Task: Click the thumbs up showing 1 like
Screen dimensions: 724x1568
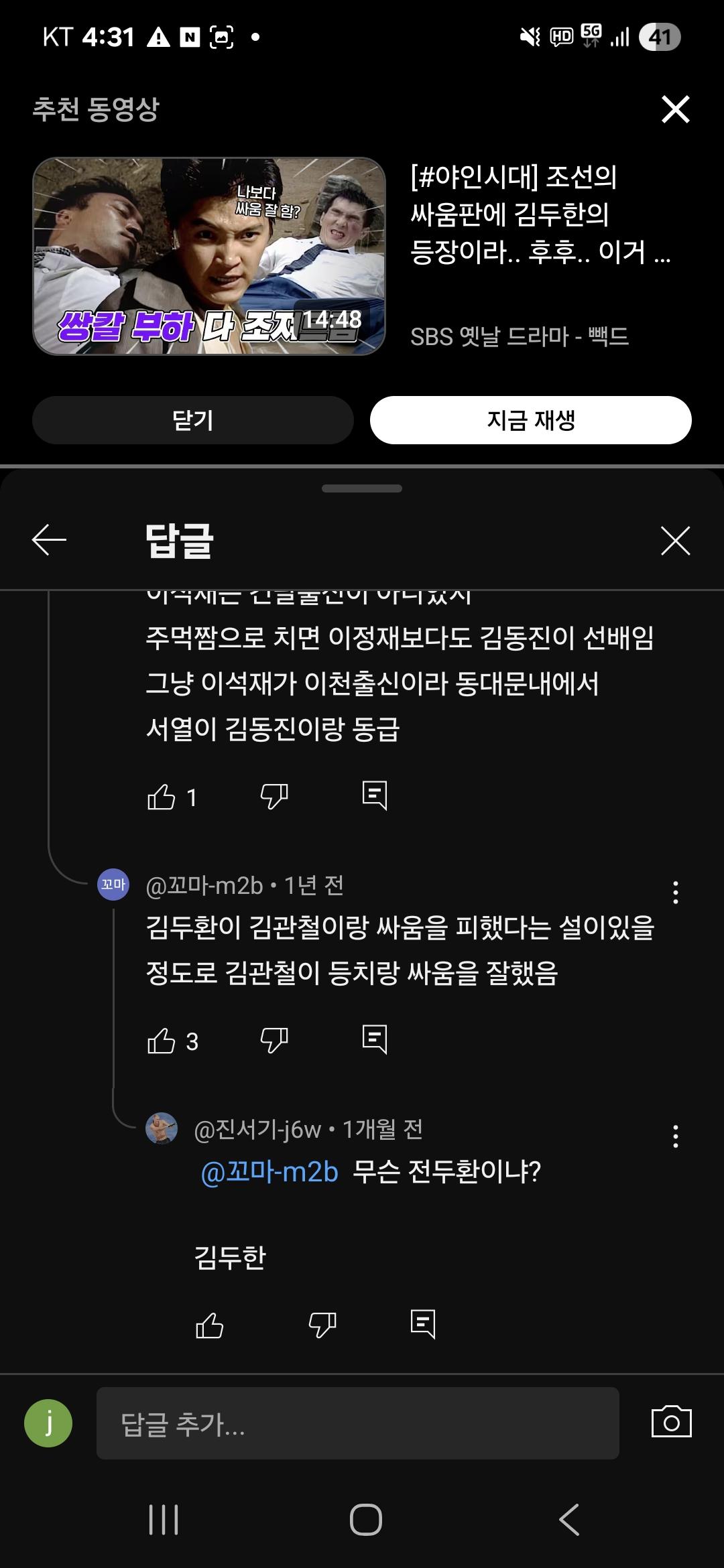Action: click(161, 794)
